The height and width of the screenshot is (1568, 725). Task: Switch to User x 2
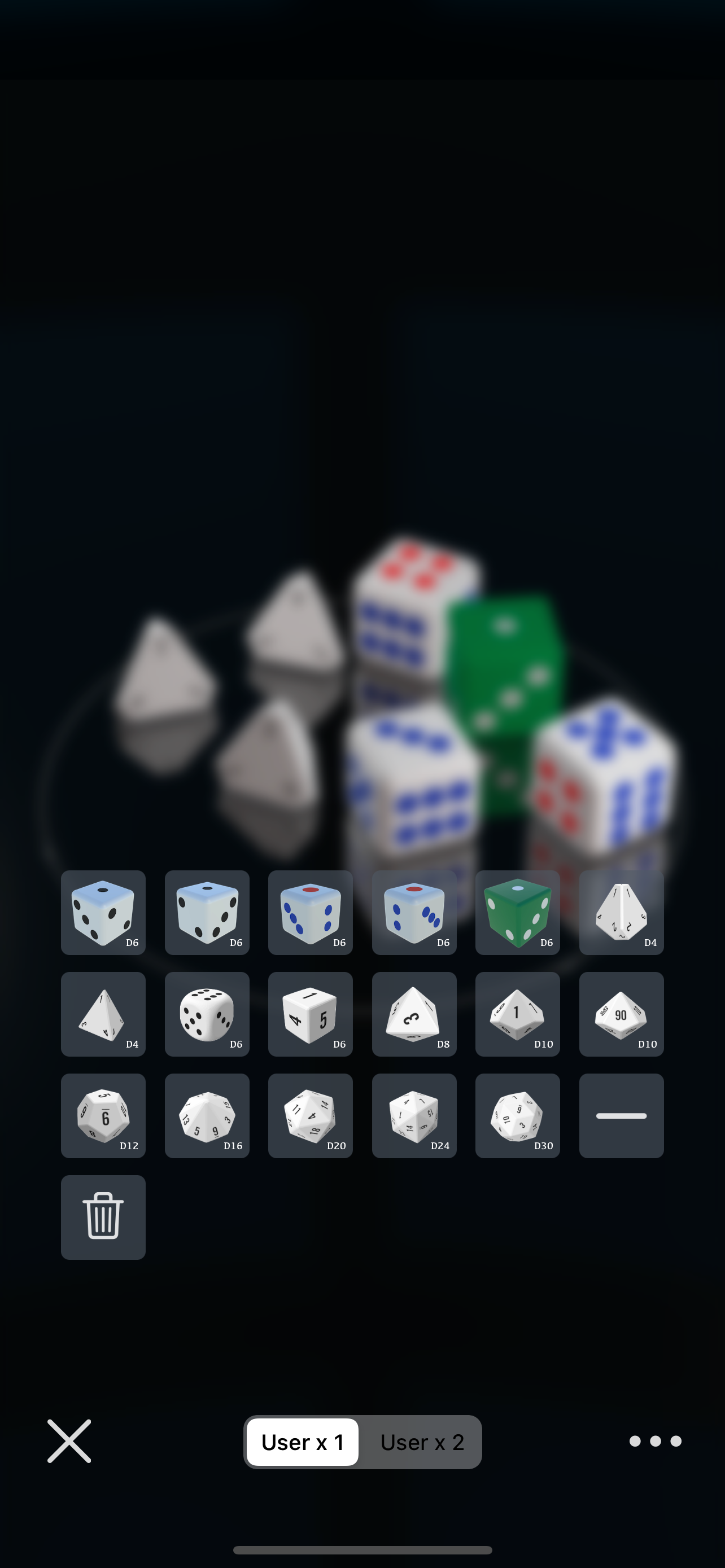click(x=422, y=1442)
